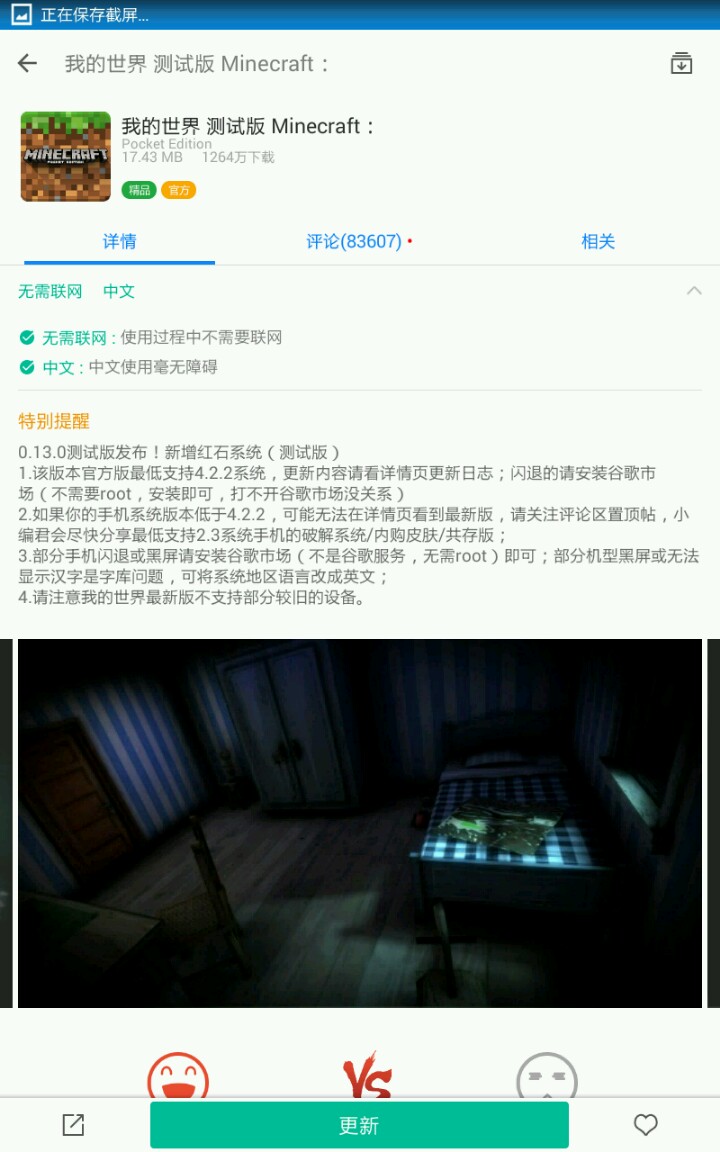Open the download manager icon

point(681,63)
